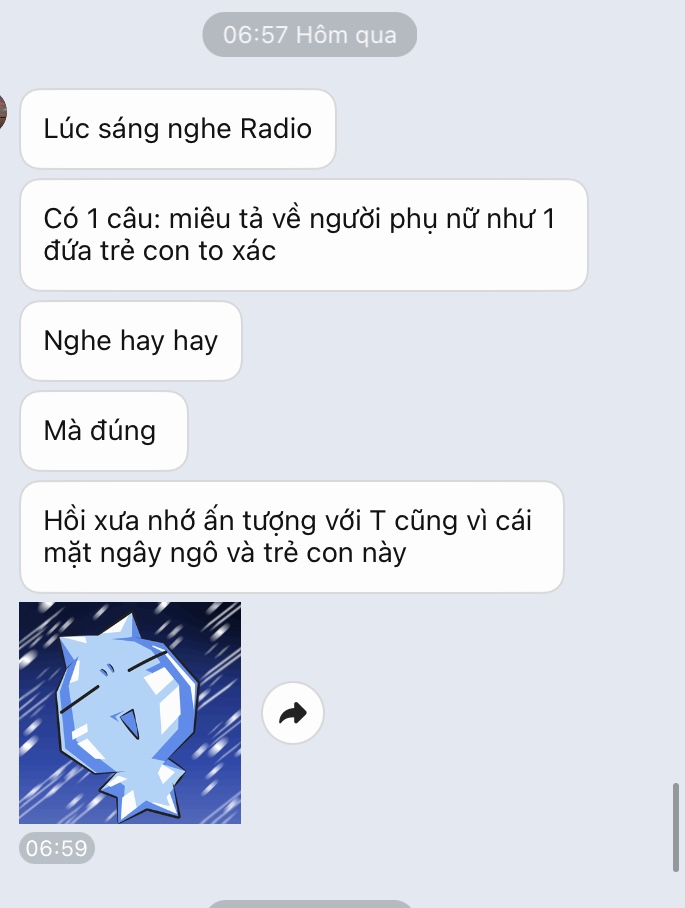This screenshot has height=908, width=685.
Task: Forward the ice cat sticker message
Action: point(293,713)
